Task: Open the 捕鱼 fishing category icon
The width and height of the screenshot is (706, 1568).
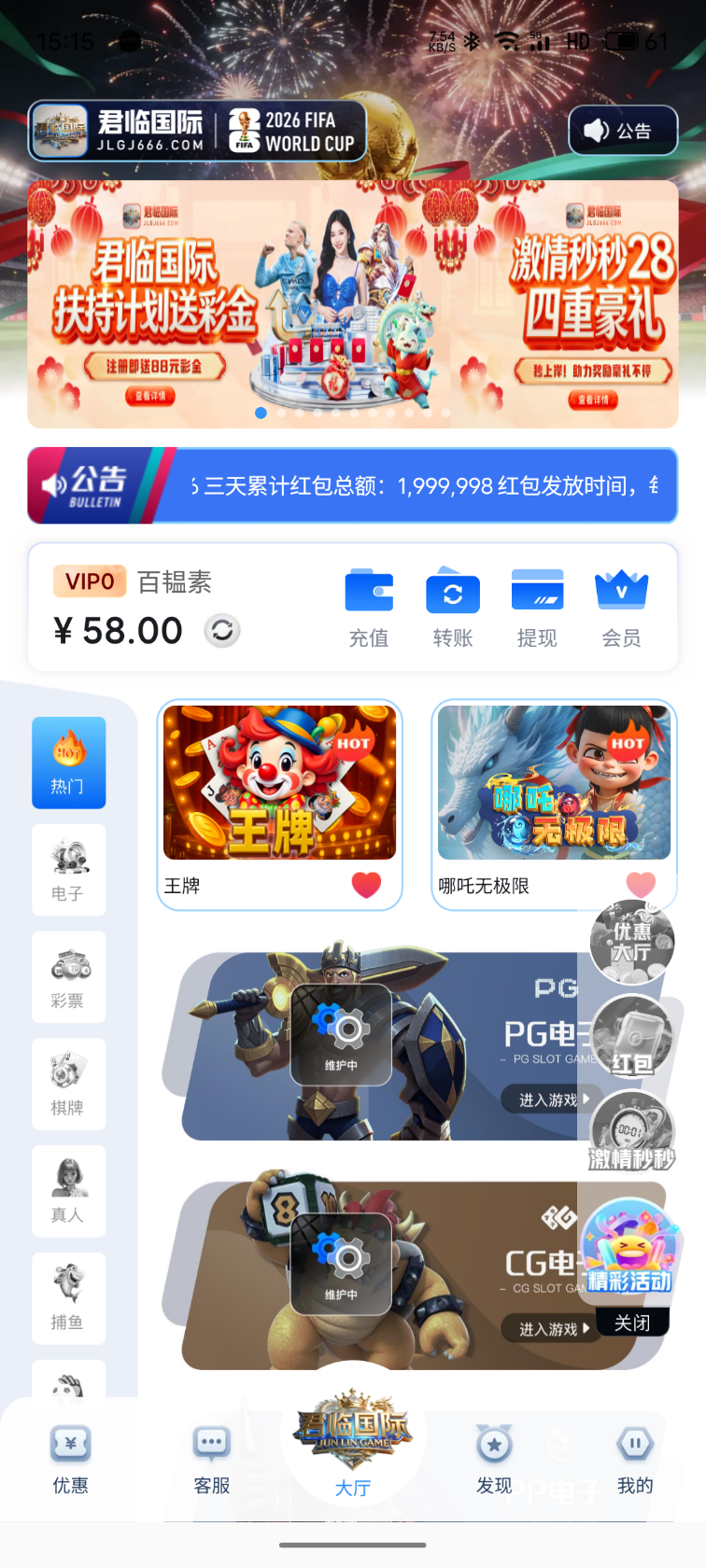Action: [68, 1297]
